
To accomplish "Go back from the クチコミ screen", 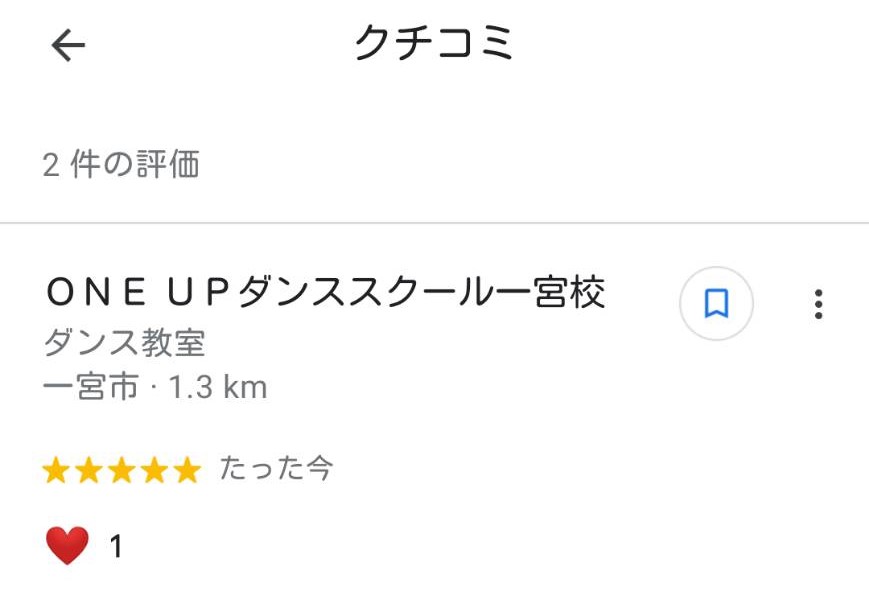I will pyautogui.click(x=68, y=45).
